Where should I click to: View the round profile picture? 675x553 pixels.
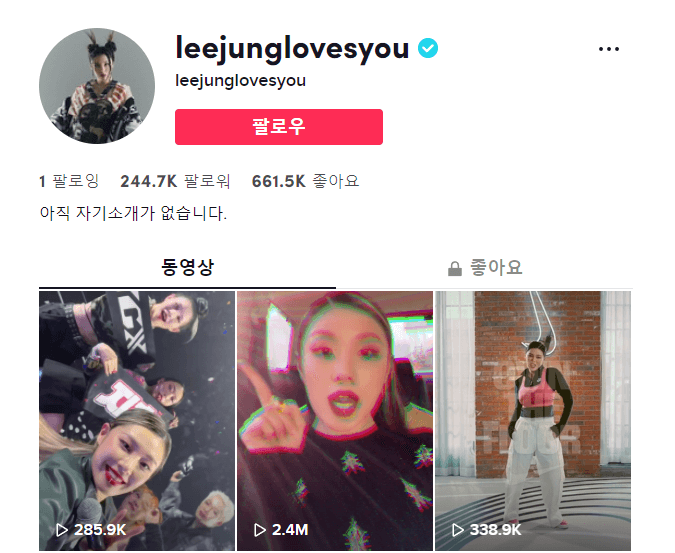97,86
